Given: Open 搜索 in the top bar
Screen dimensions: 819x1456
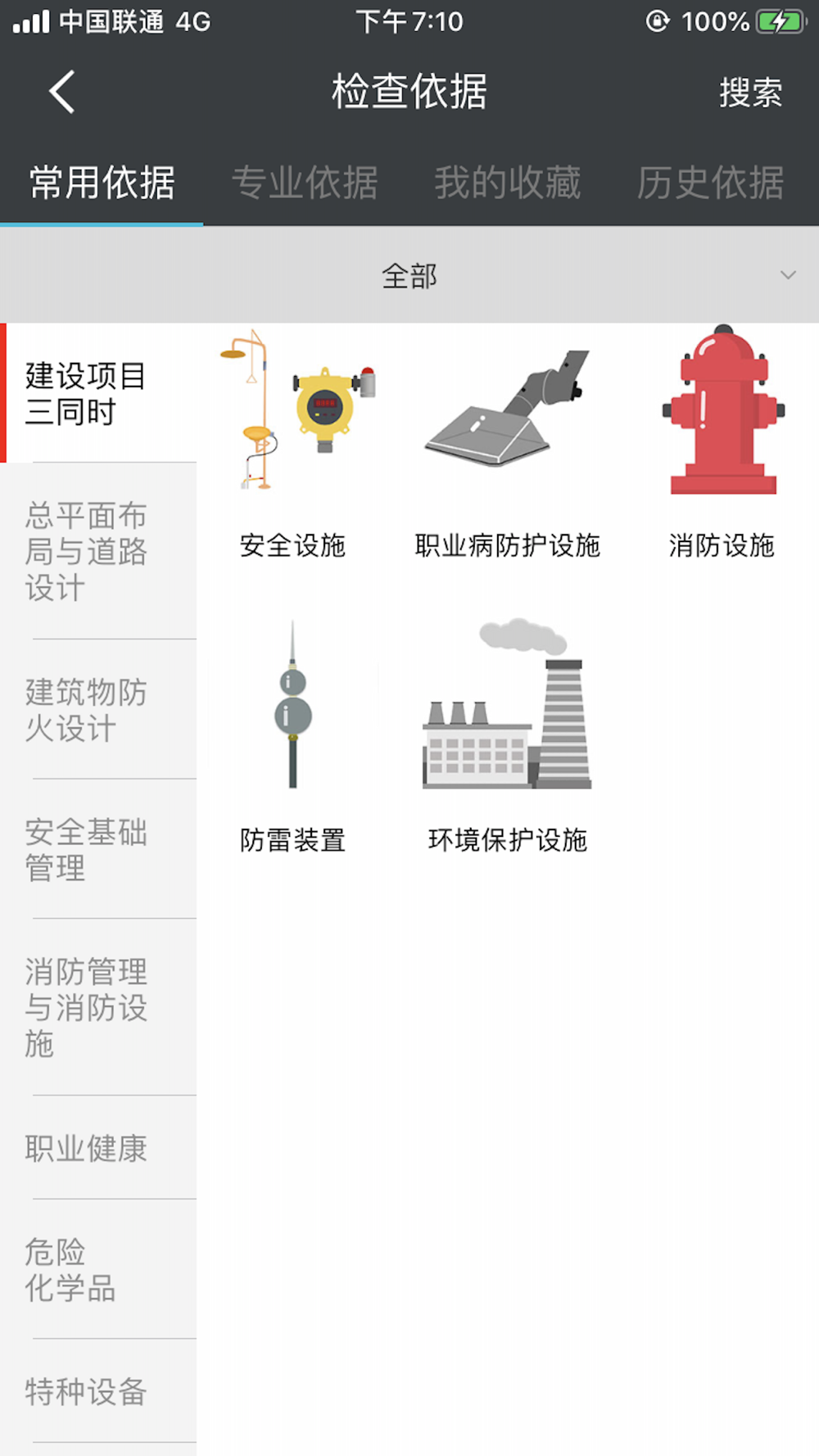Looking at the screenshot, I should coord(750,92).
